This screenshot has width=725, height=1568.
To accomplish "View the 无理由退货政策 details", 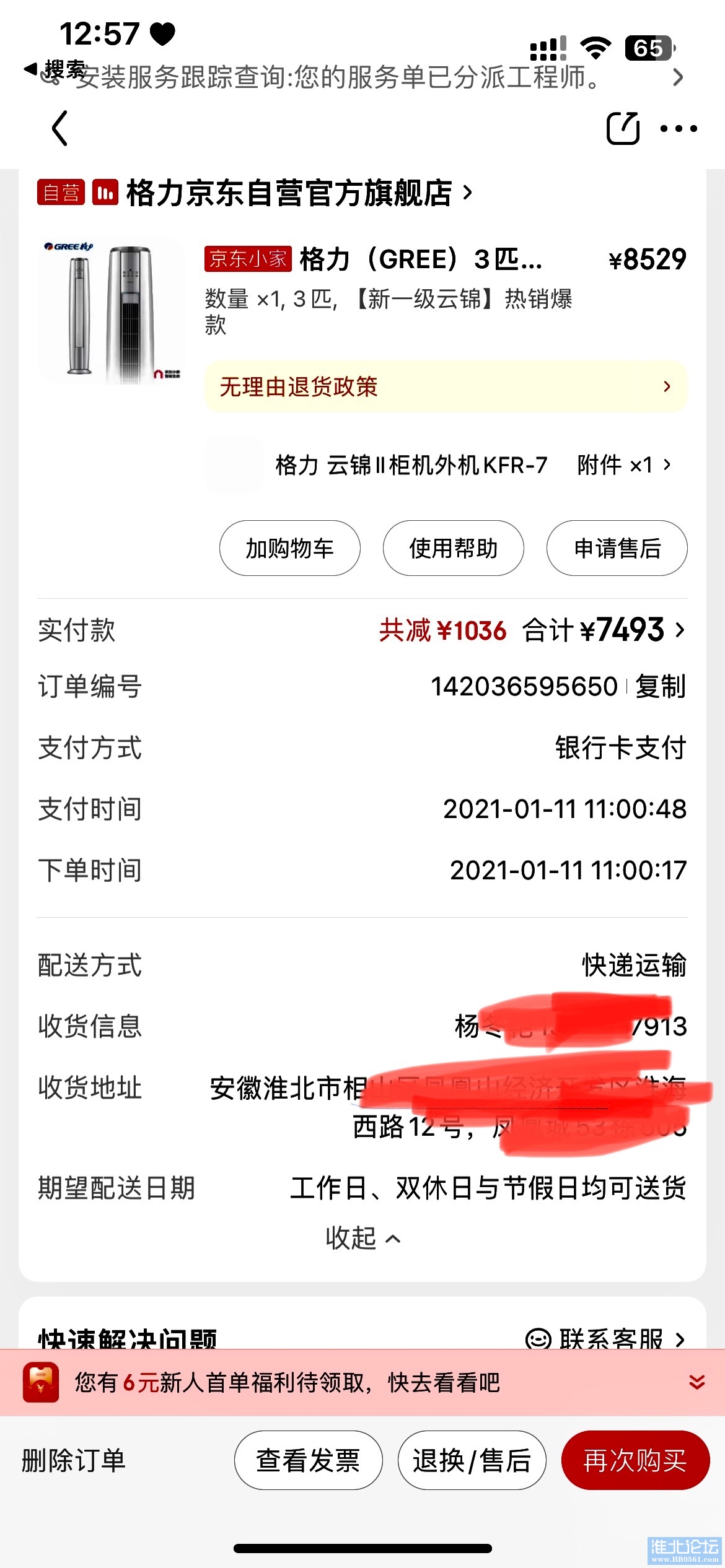I will (446, 387).
